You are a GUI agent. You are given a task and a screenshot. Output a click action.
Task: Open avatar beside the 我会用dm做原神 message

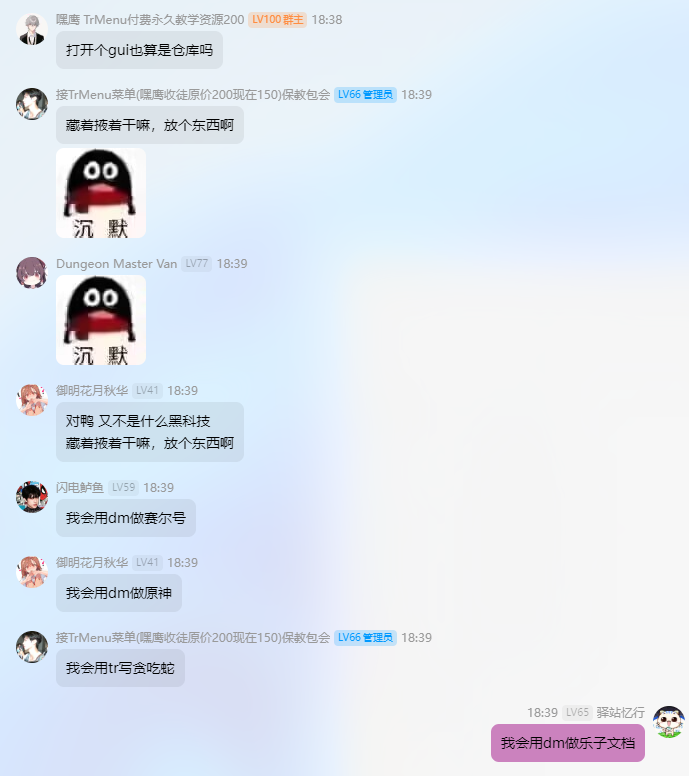pos(32,572)
